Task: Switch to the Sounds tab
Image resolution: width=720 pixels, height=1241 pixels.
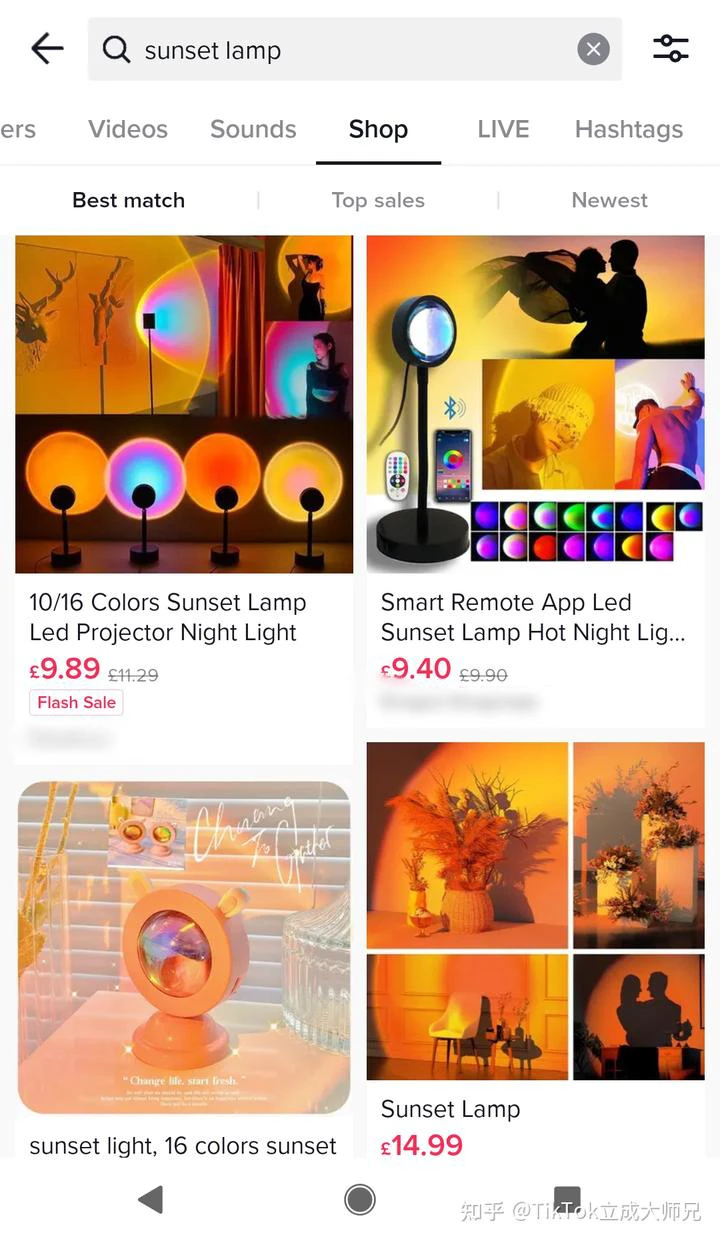Action: (253, 129)
